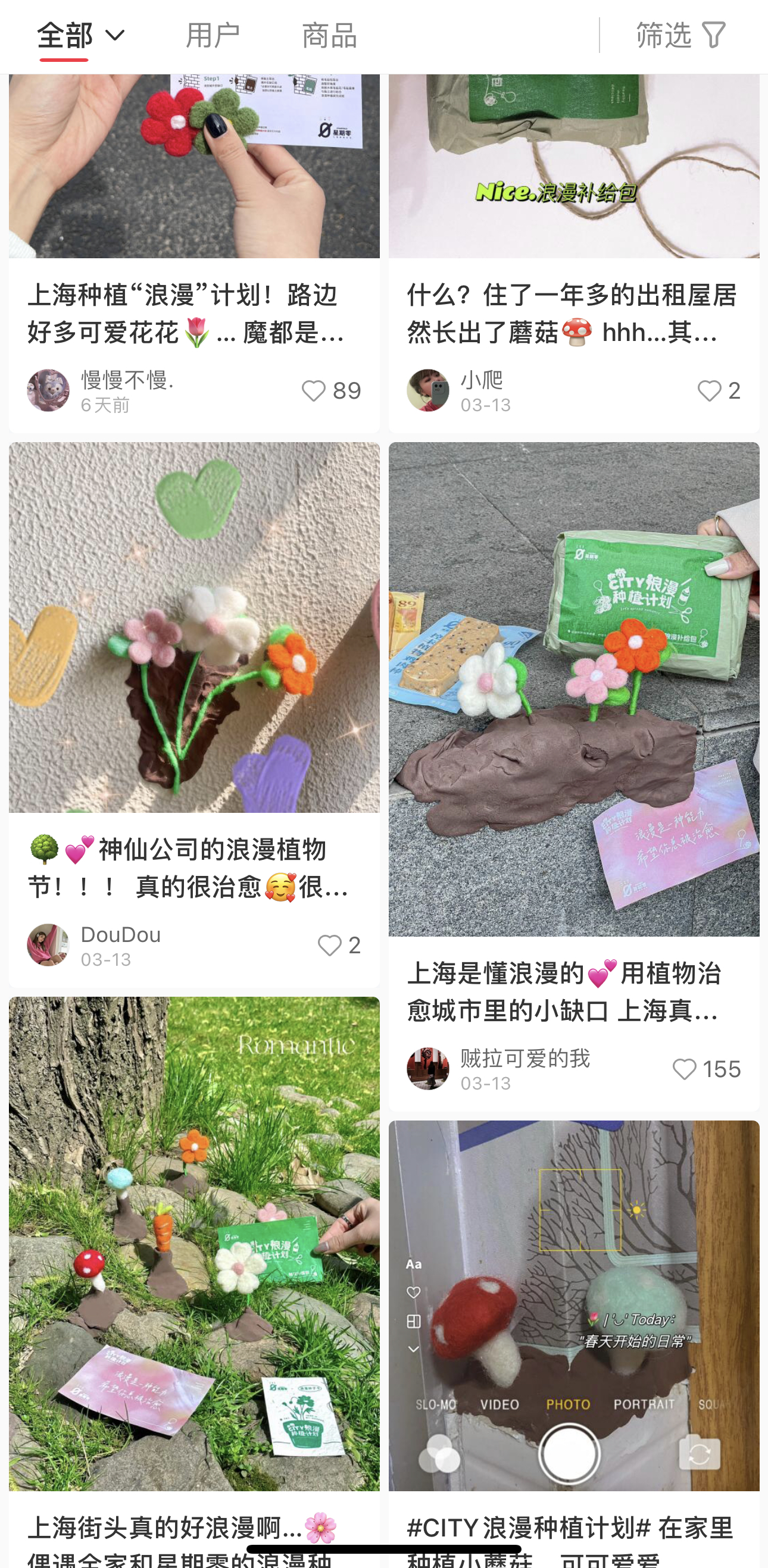
Task: Open the 筛选 filter options
Action: (681, 35)
